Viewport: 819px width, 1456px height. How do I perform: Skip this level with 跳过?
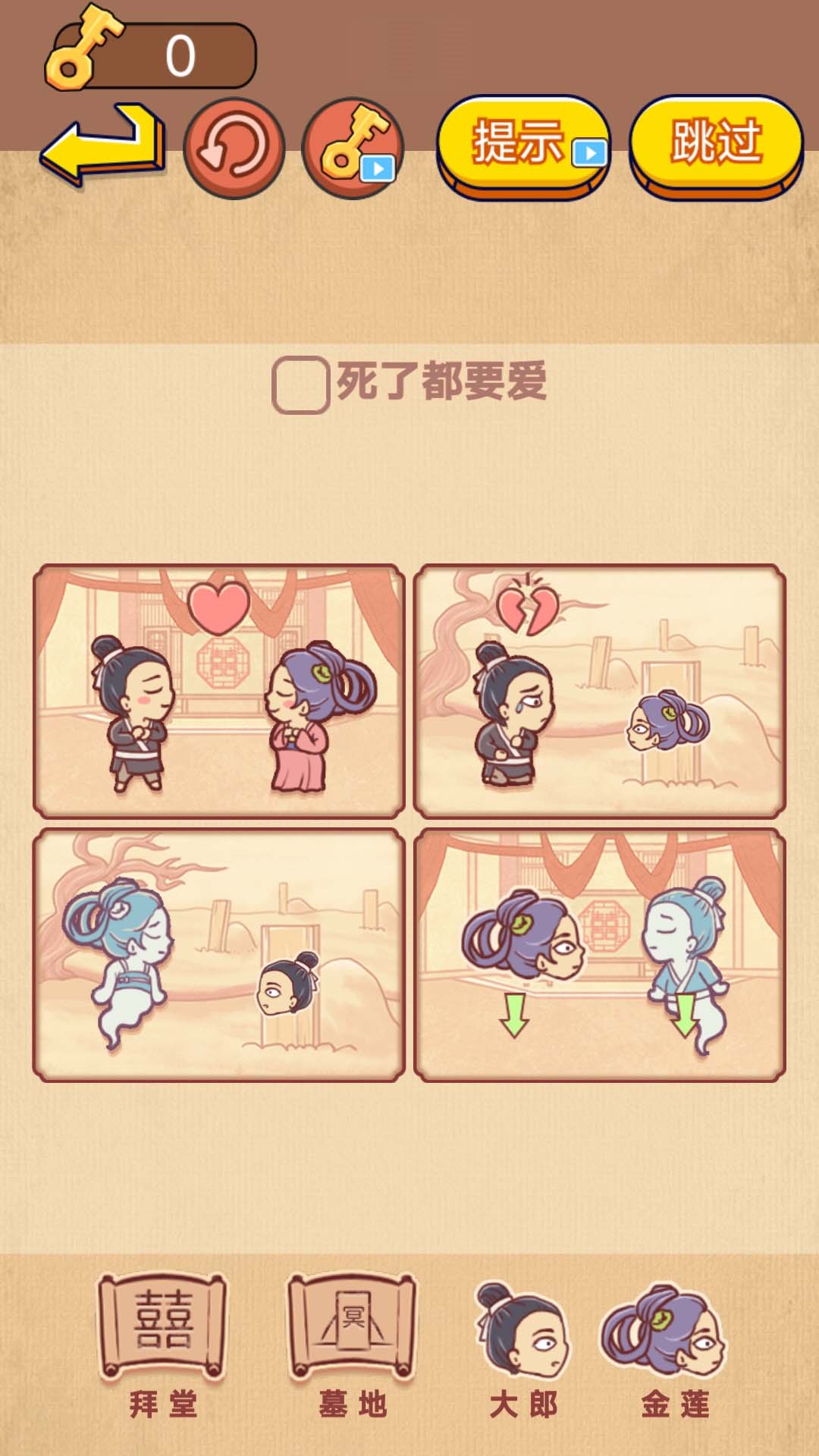coord(716,143)
